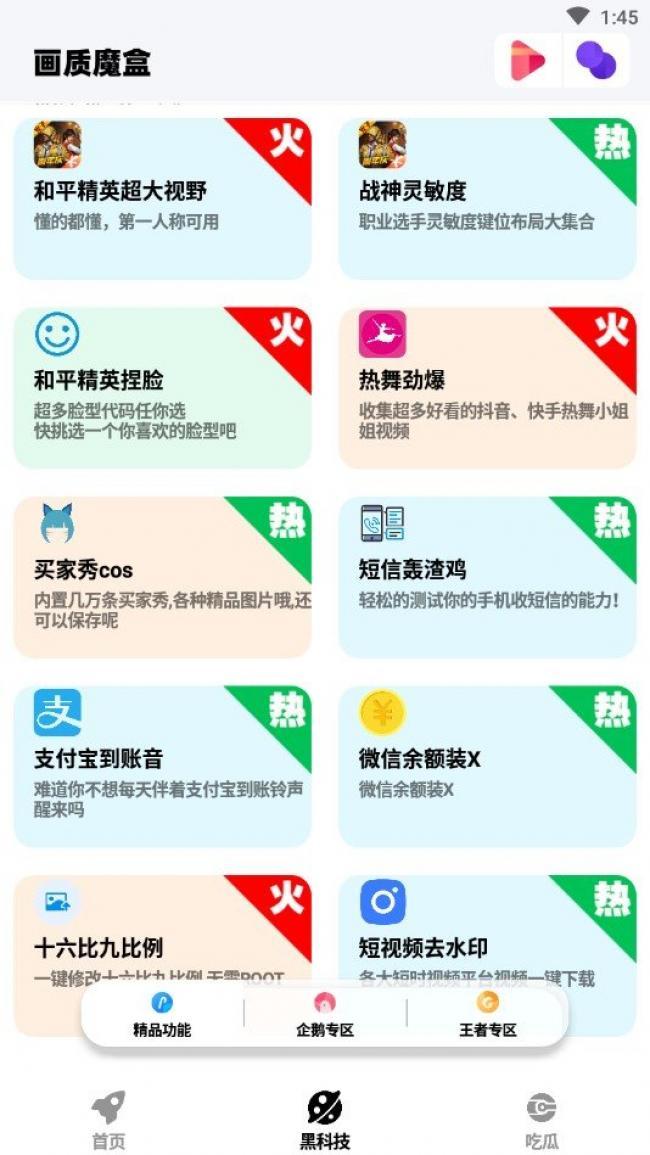Open the 热舞劲爆 video card

487,388
